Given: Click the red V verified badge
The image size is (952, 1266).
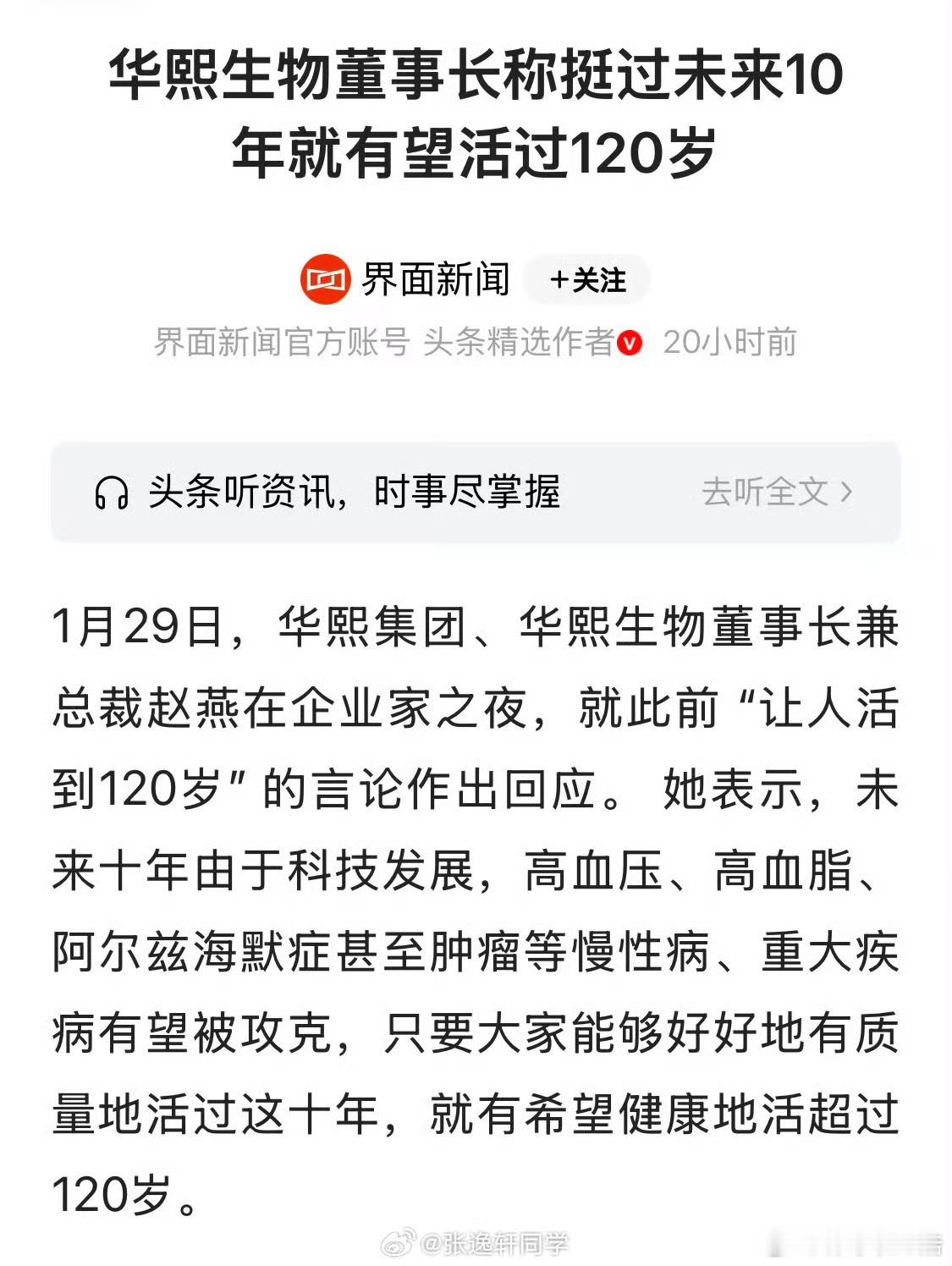Looking at the screenshot, I should [x=630, y=341].
